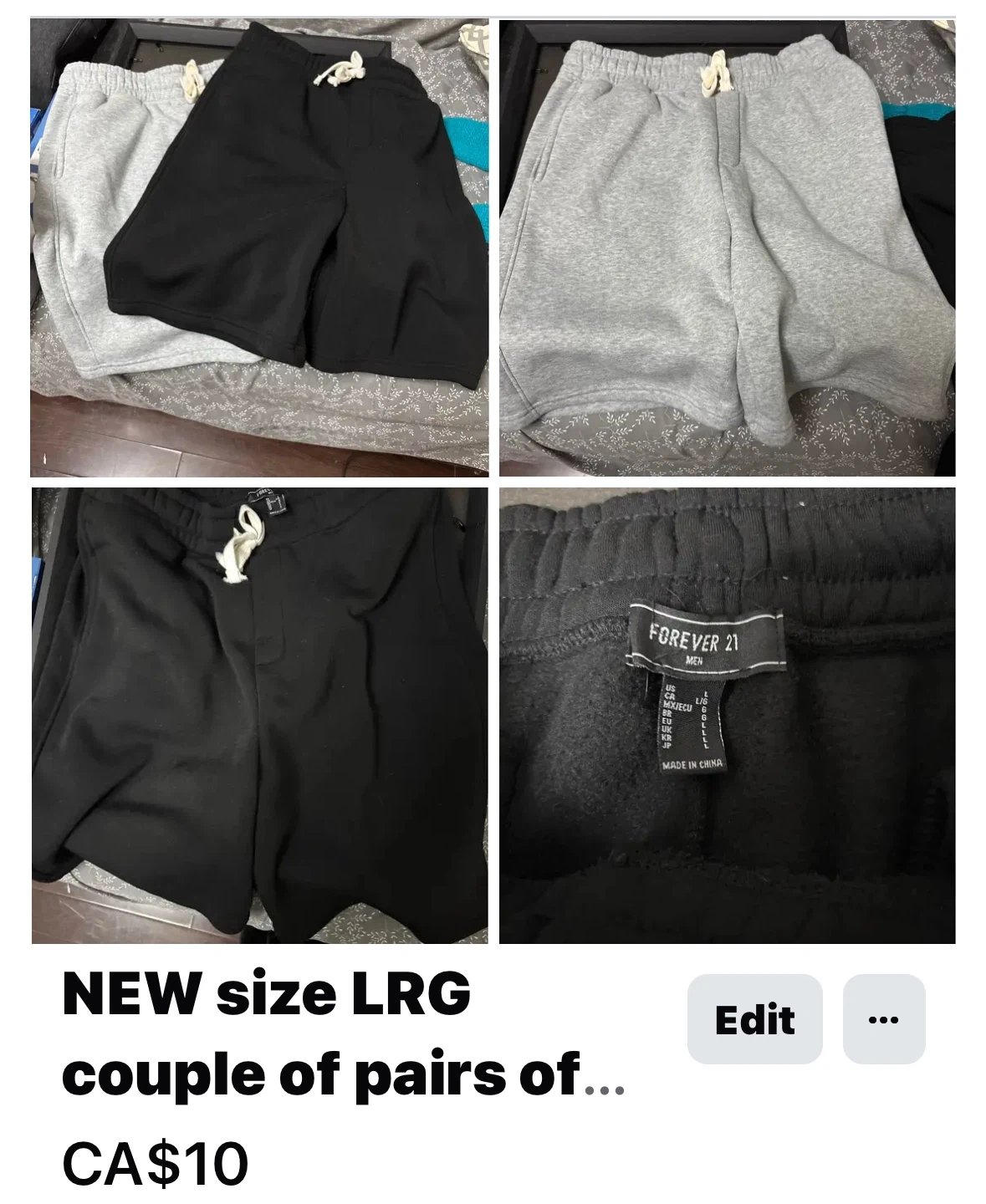View the black shorts photo
Screen dimensions: 986x1204
pyautogui.click(x=259, y=716)
